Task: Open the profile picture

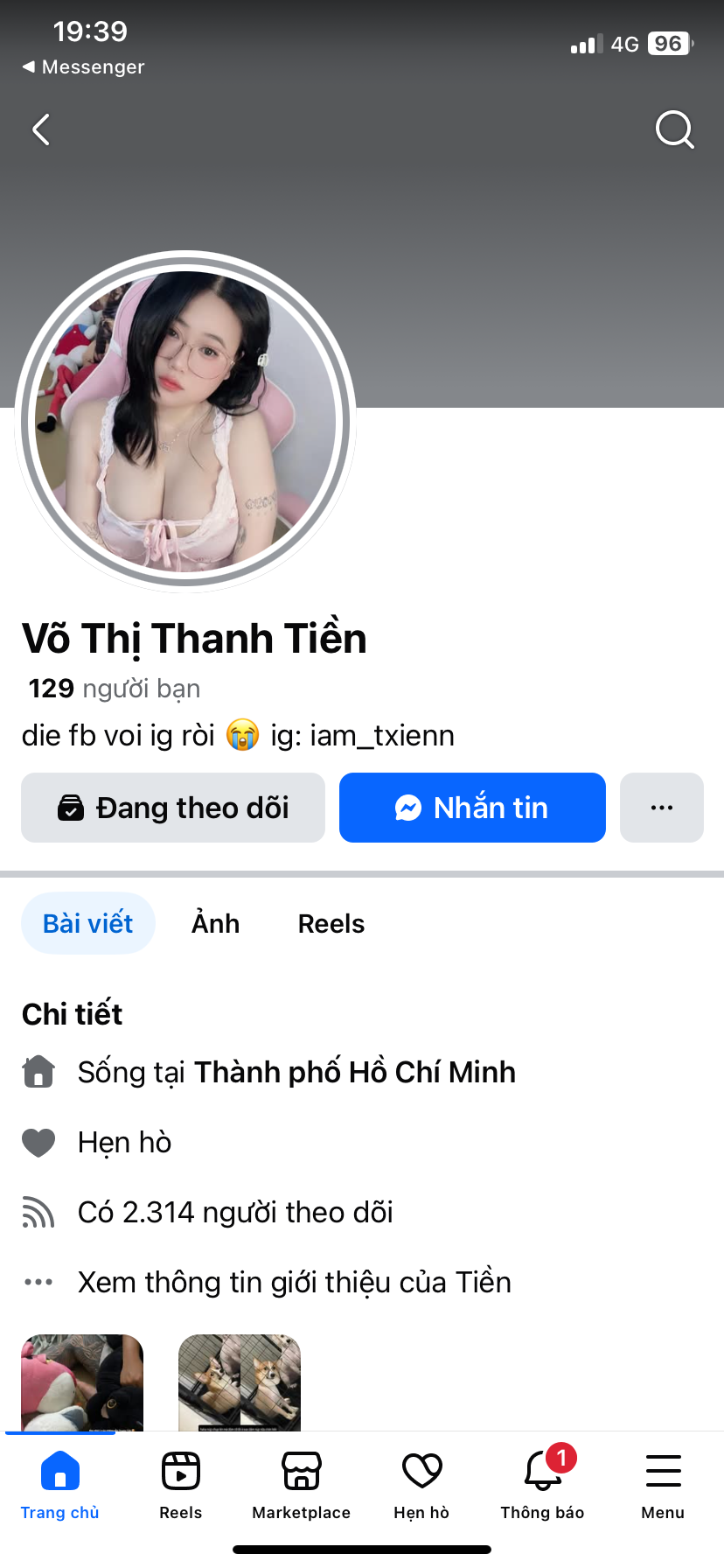Action: point(185,422)
